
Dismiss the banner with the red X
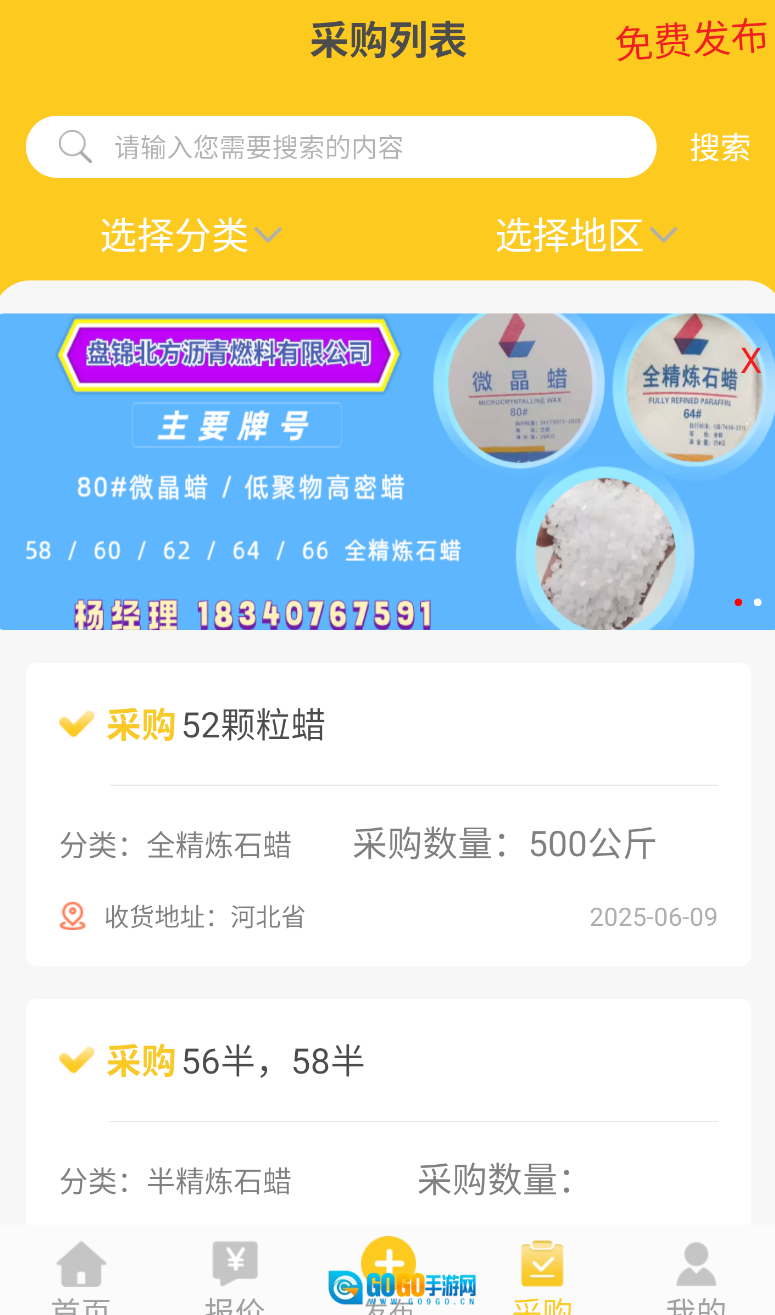point(751,362)
